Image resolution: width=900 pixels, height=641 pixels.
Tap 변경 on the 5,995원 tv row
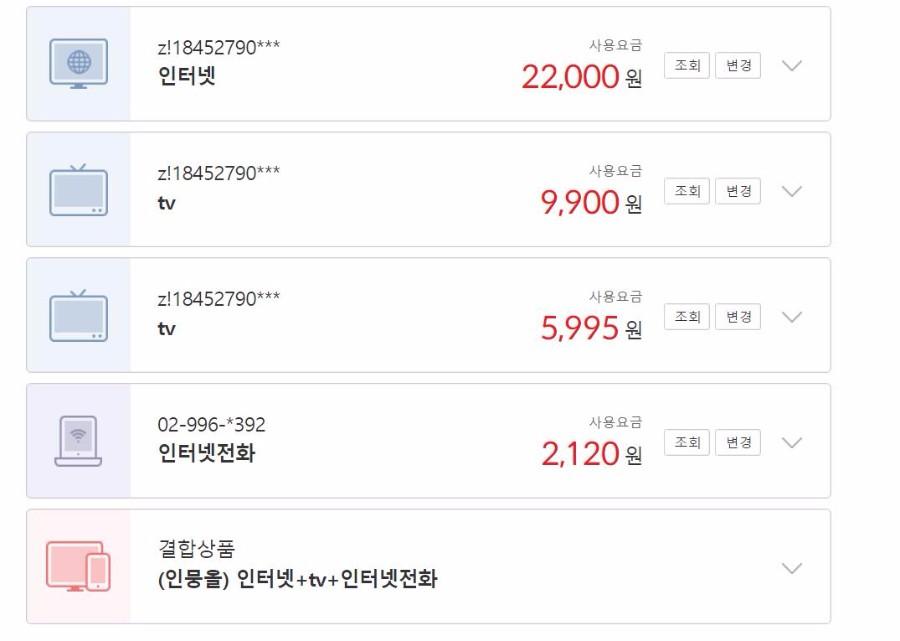(x=738, y=317)
